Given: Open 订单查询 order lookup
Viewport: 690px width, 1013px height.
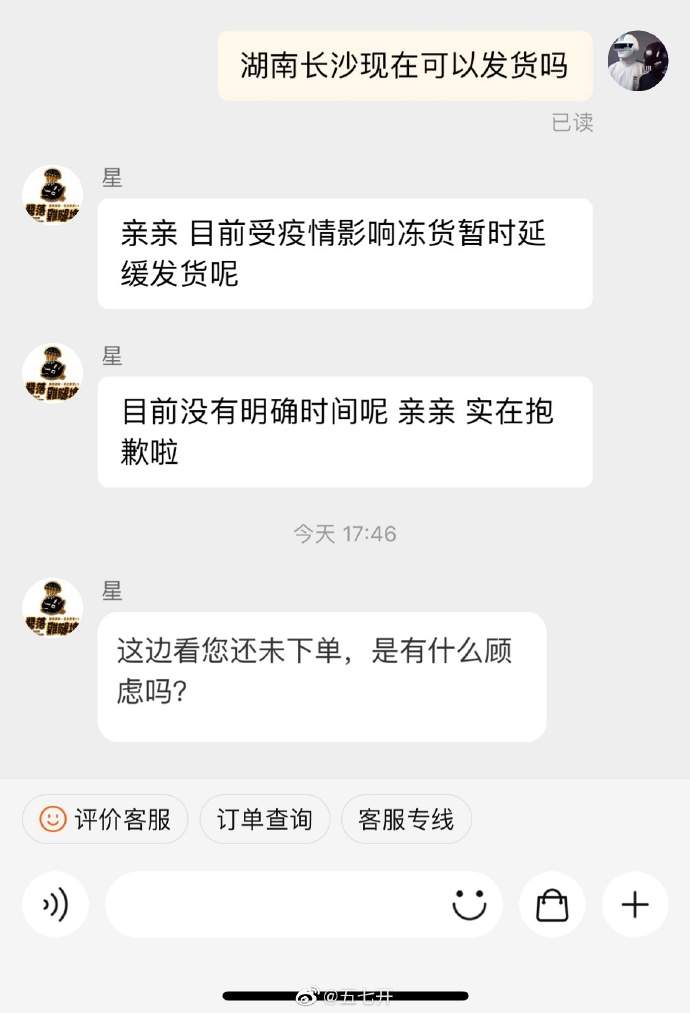Looking at the screenshot, I should click(x=264, y=820).
